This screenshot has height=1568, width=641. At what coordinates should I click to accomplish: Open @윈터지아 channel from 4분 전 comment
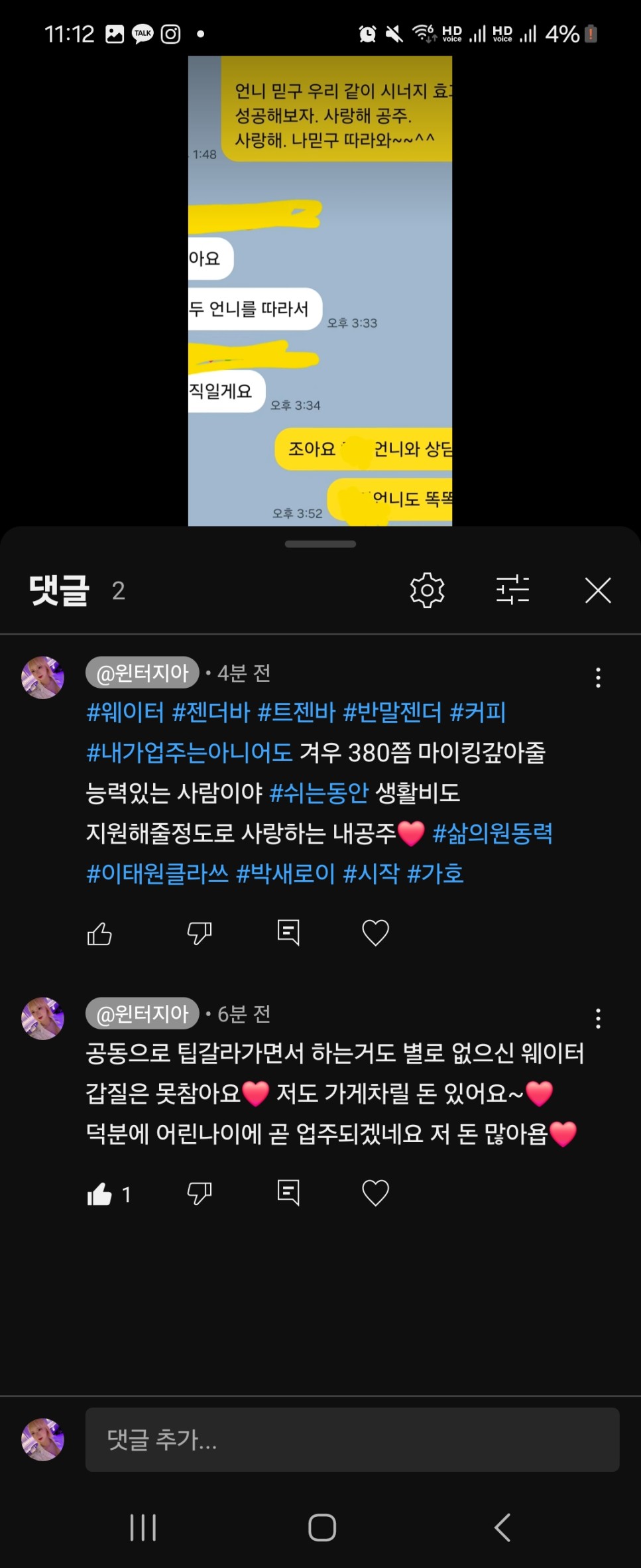tap(143, 673)
